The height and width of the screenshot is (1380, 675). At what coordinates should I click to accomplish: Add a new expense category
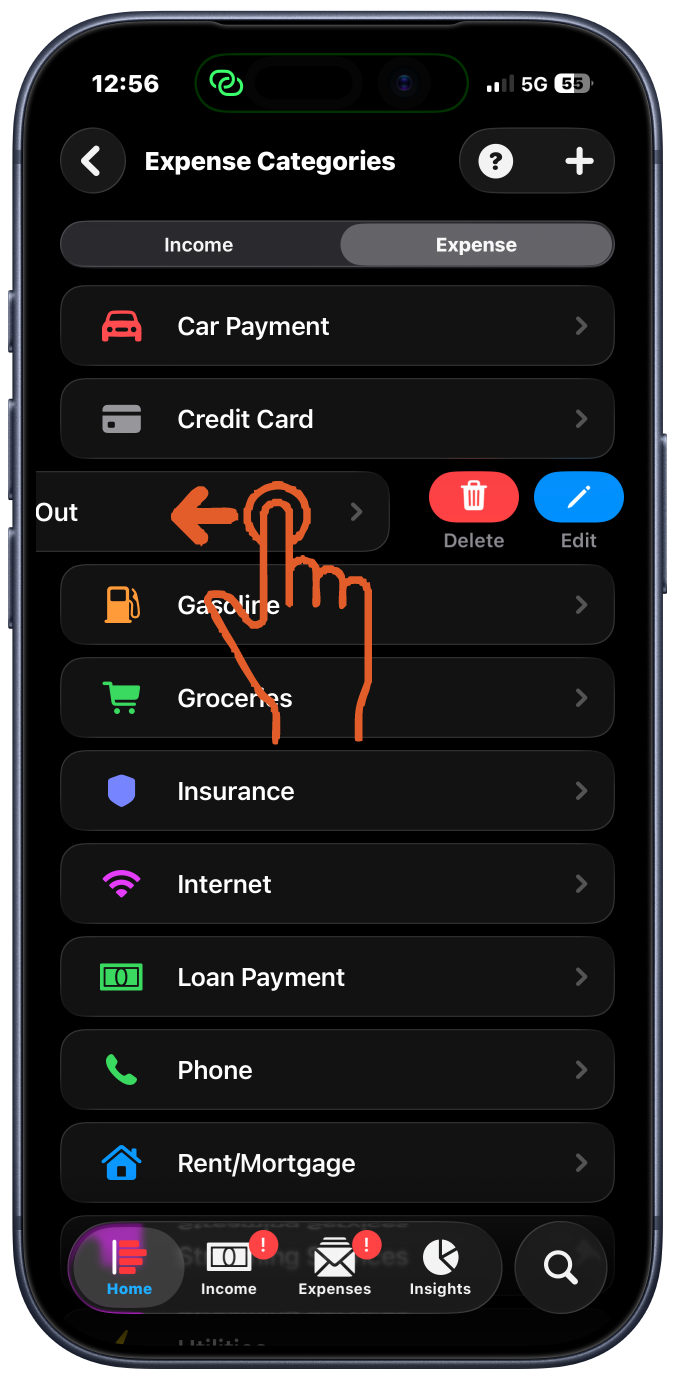[x=579, y=161]
